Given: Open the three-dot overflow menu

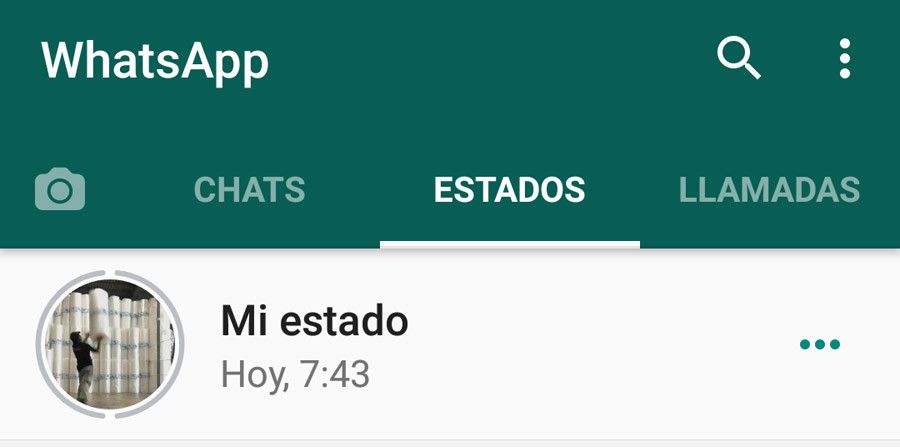Looking at the screenshot, I should (845, 59).
